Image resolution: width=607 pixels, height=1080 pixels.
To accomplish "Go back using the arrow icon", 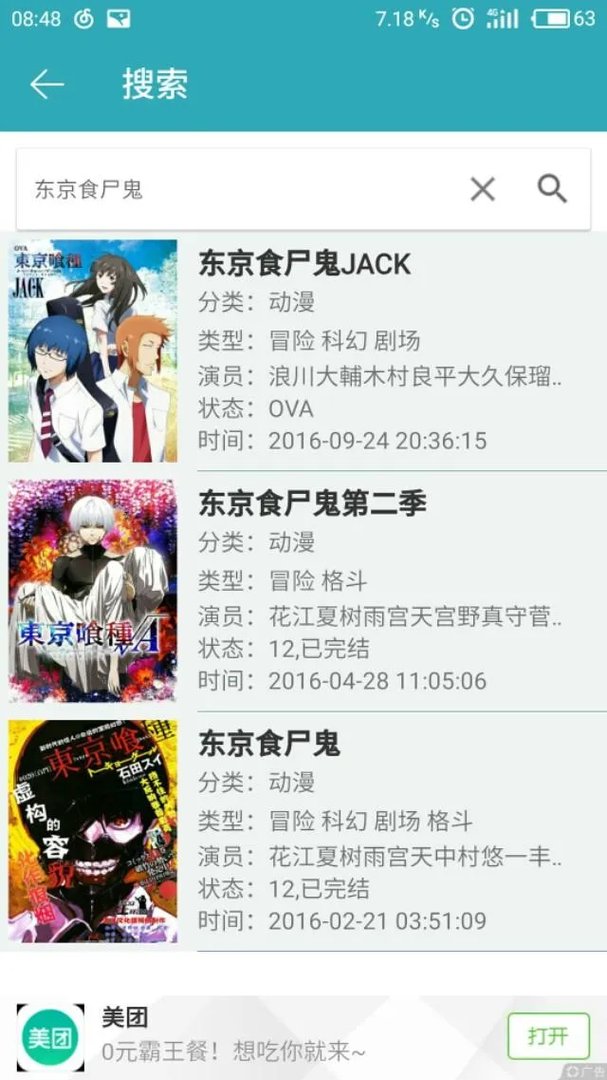I will click(46, 85).
